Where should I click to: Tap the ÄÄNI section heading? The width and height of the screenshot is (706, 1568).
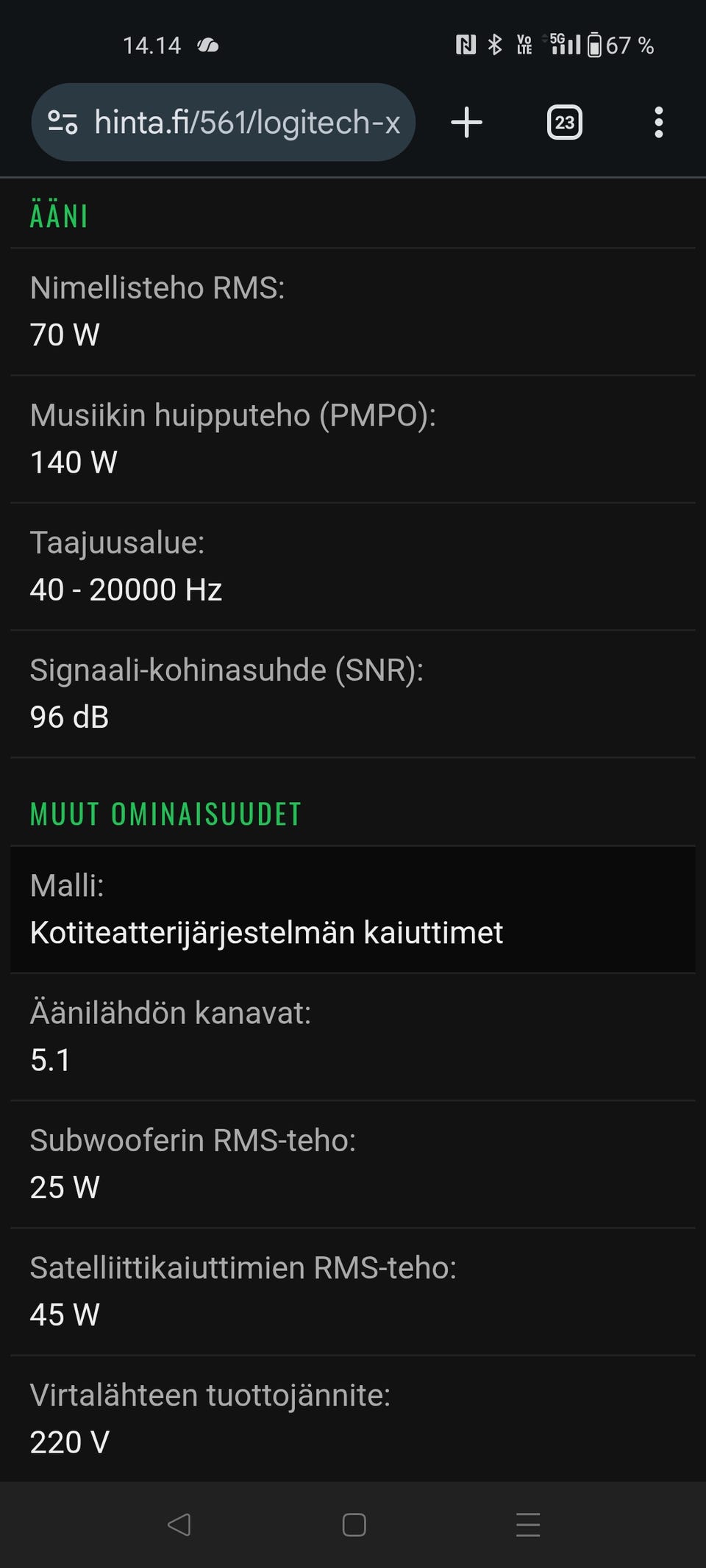point(58,215)
